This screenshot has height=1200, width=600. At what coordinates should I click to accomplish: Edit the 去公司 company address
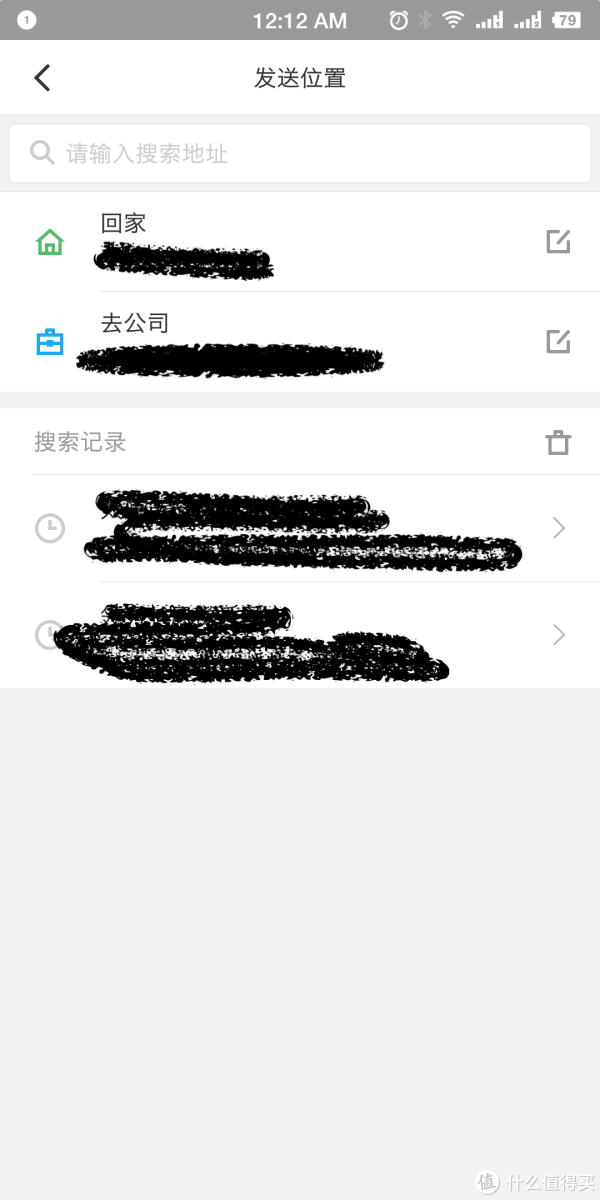pyautogui.click(x=558, y=342)
